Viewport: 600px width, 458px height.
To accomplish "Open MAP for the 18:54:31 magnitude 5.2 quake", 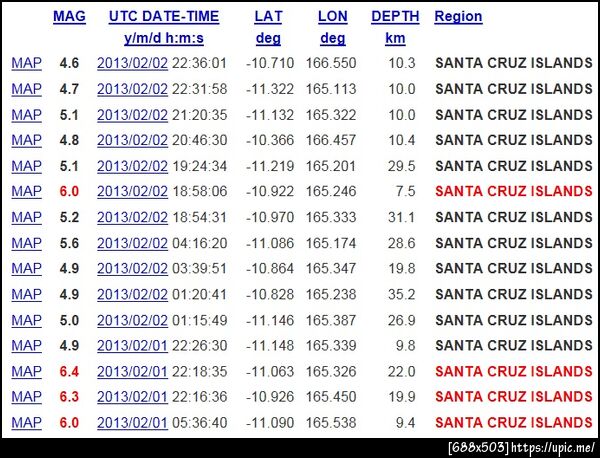I will pos(26,217).
